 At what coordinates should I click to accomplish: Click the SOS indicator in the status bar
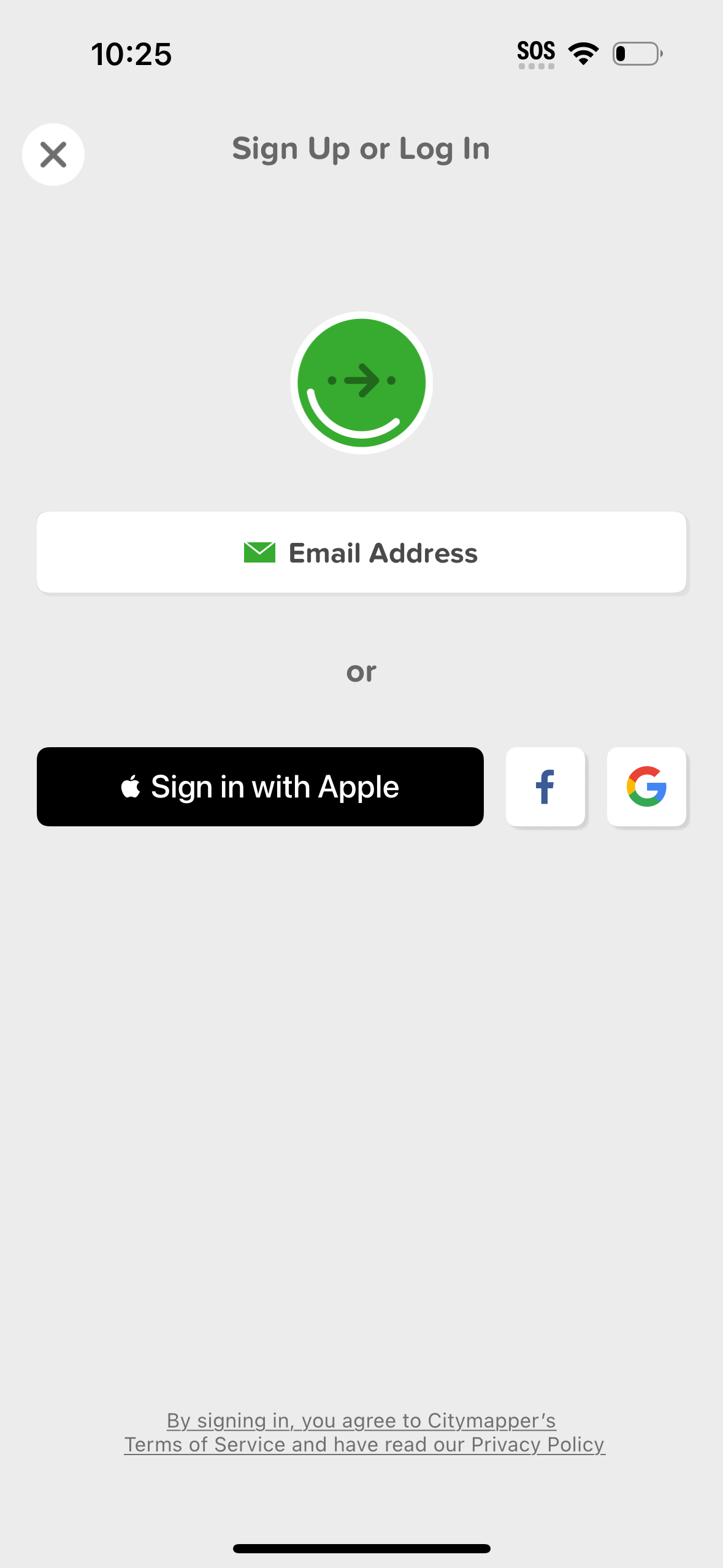535,52
